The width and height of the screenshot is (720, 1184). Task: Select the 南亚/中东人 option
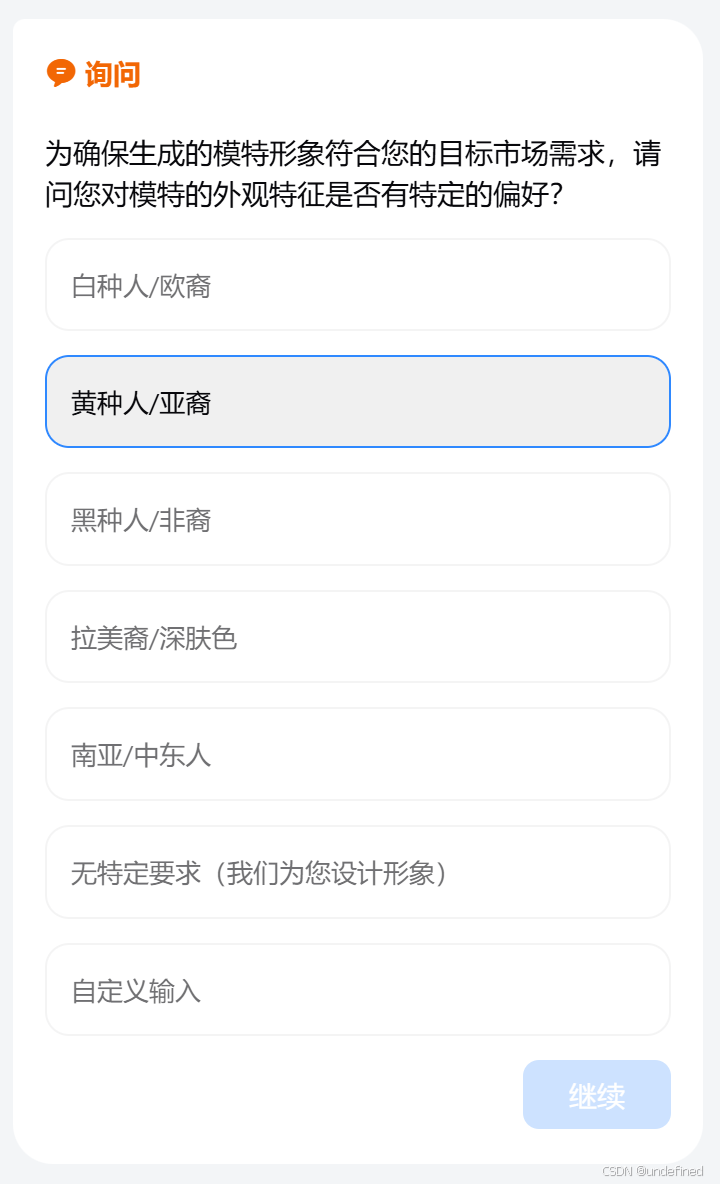click(x=357, y=754)
